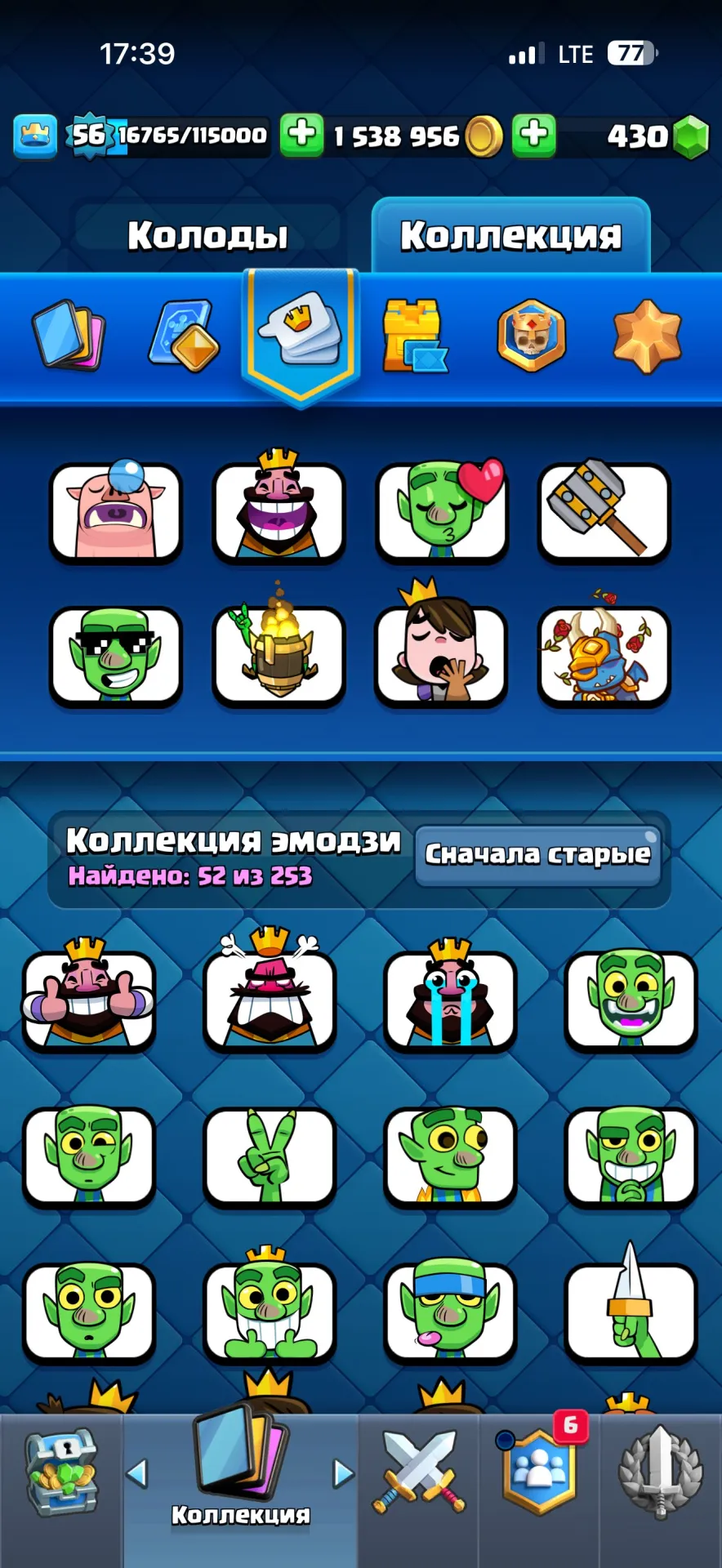Viewport: 722px width, 1568px height.
Task: Select the hammer emote in deck
Action: [x=604, y=512]
